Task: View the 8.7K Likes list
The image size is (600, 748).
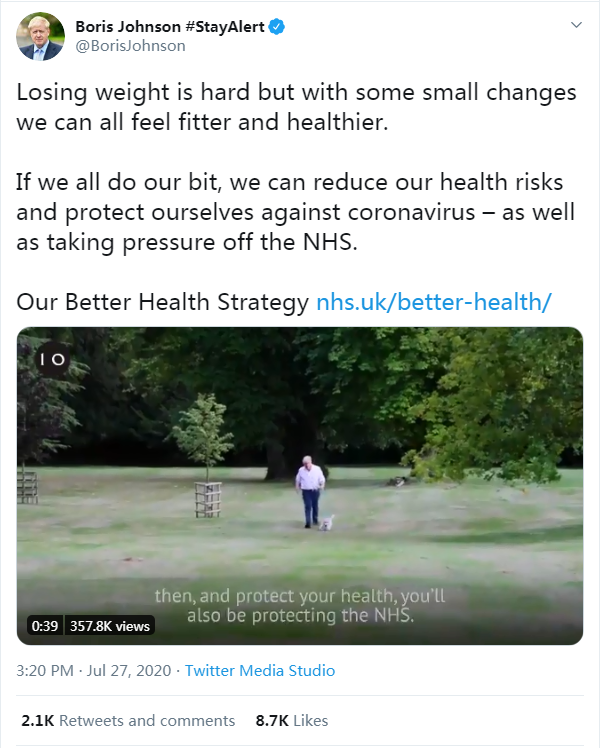Action: [x=292, y=720]
